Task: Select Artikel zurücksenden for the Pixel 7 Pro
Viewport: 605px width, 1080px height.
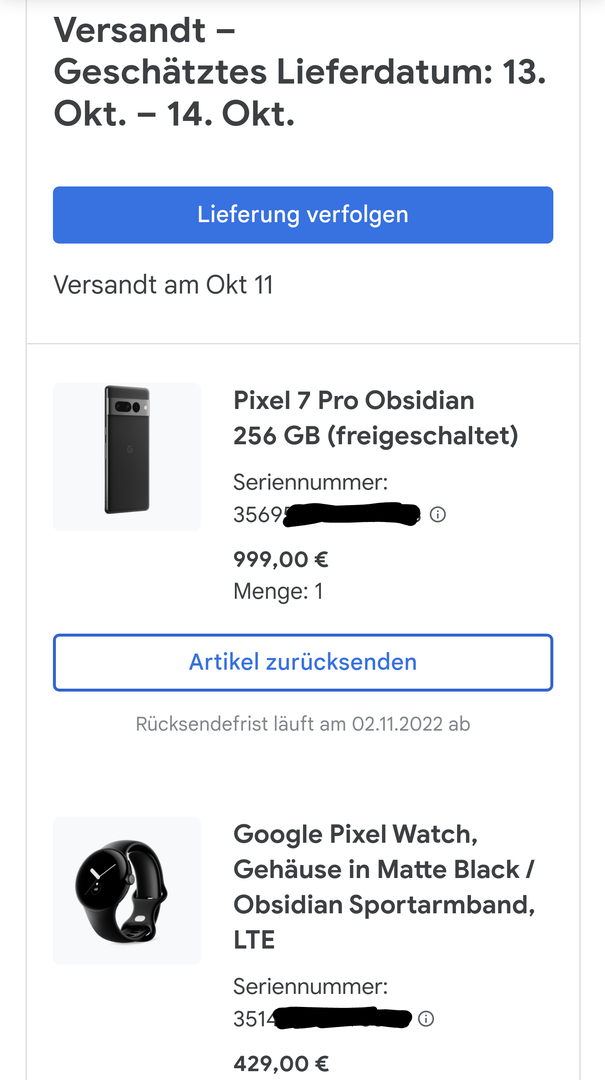Action: coord(303,662)
